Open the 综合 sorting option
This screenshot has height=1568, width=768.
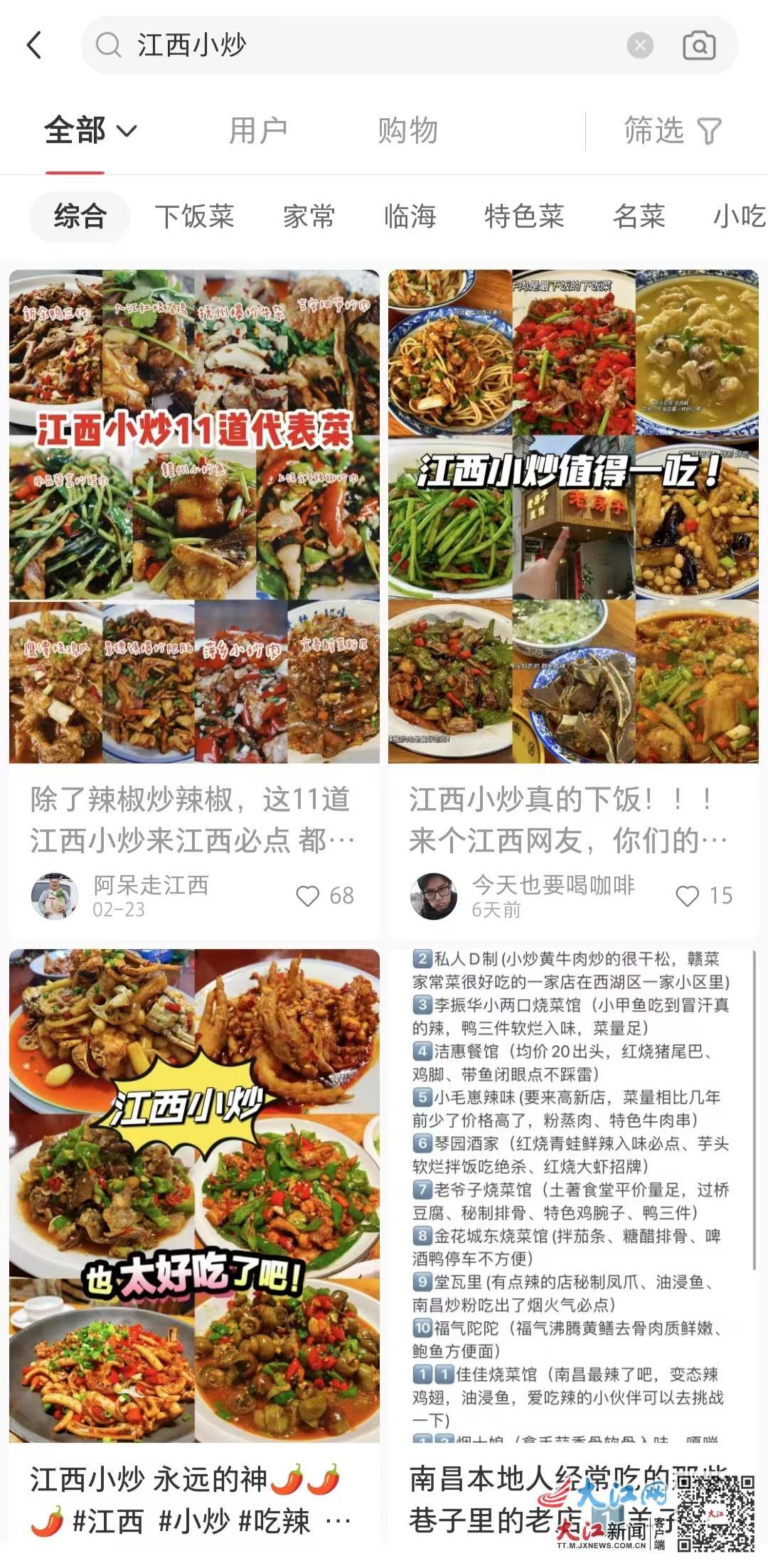coord(79,217)
